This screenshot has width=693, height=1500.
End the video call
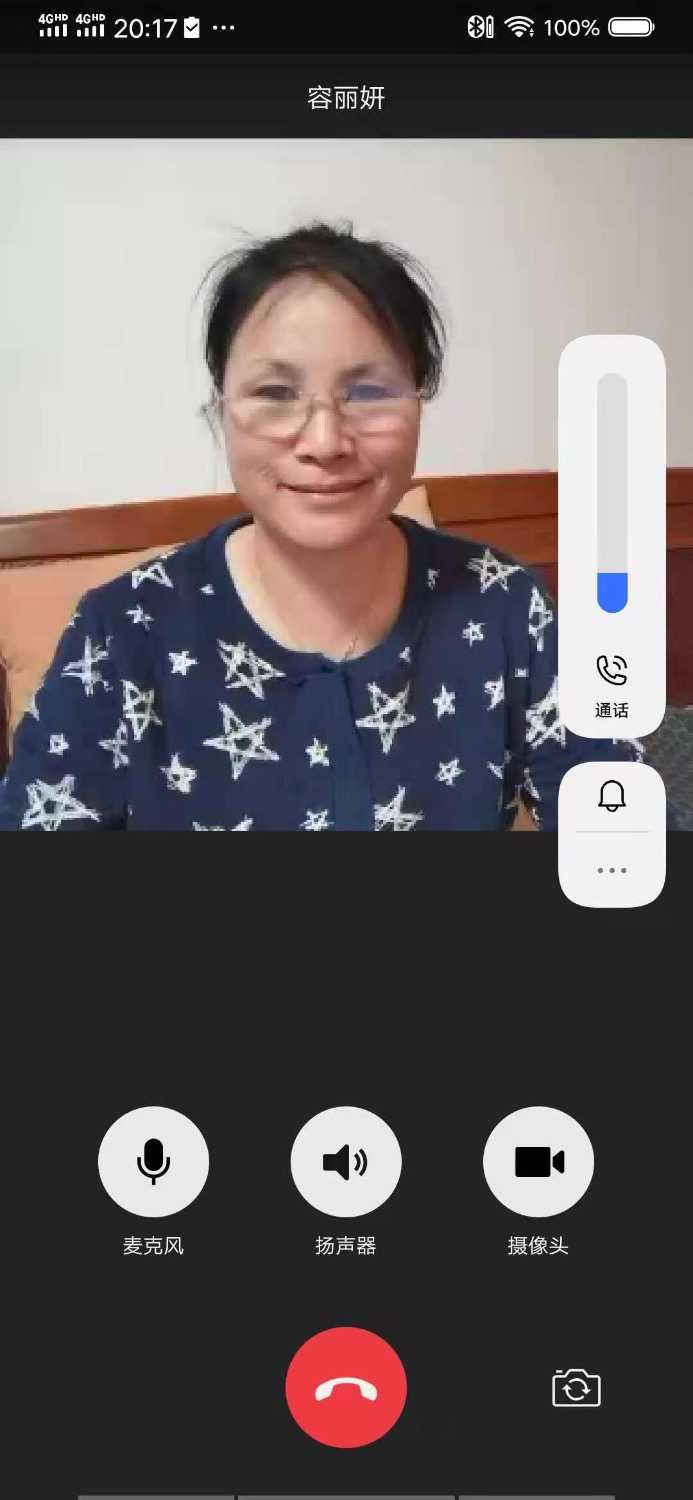pyautogui.click(x=346, y=1388)
